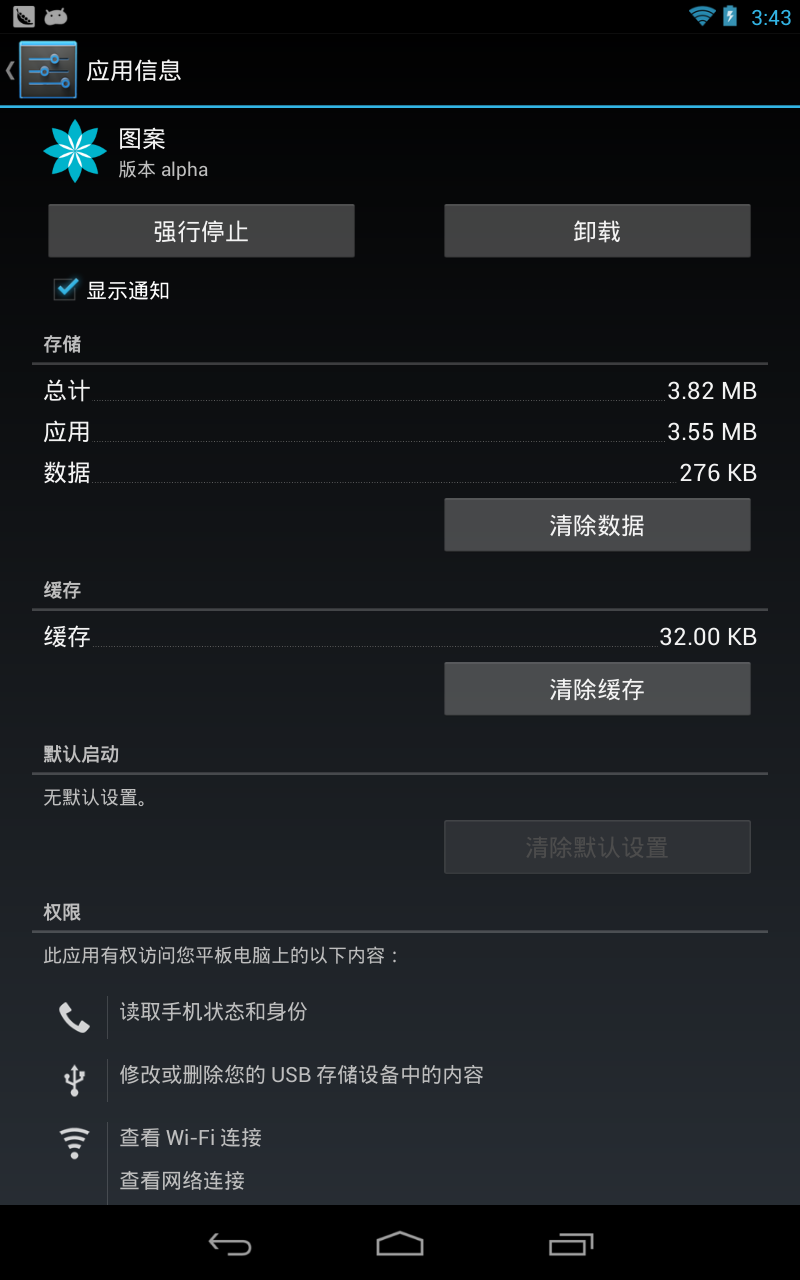
Task: Tap the system back button
Action: 229,1243
